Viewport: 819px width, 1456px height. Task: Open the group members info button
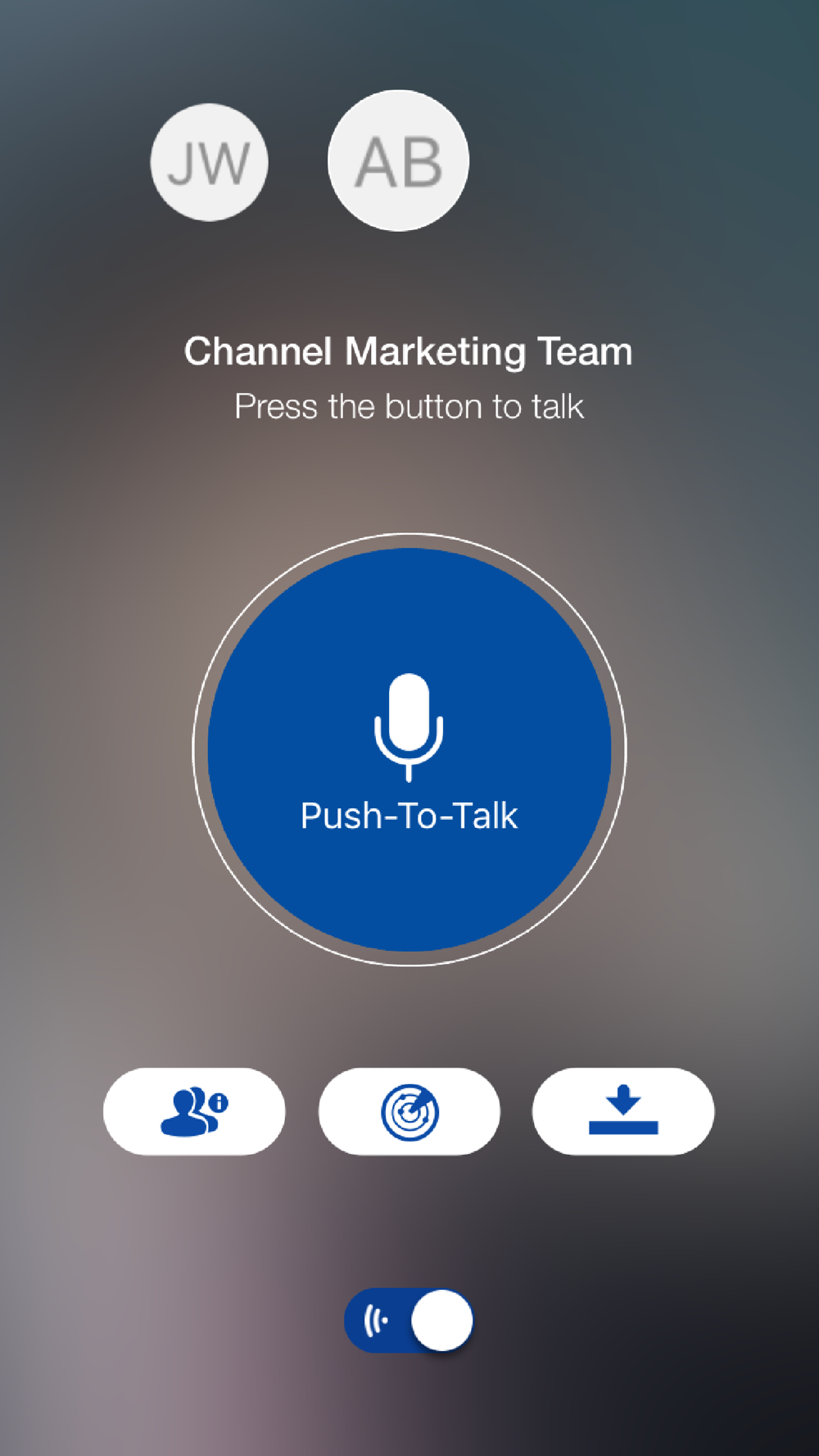click(194, 1111)
